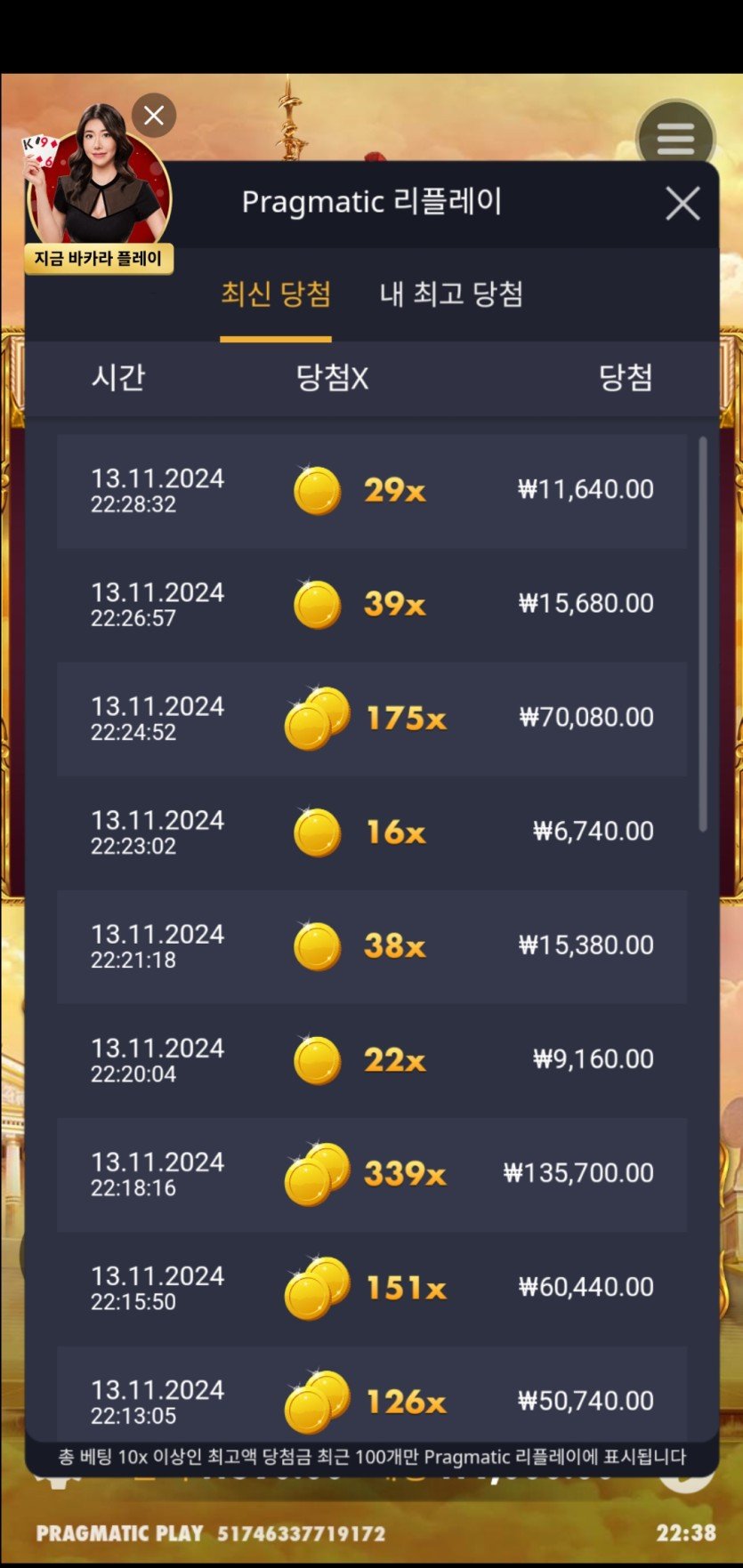Image resolution: width=743 pixels, height=1568 pixels.
Task: Switch to the 내 최고 당첨 tab
Action: (451, 294)
